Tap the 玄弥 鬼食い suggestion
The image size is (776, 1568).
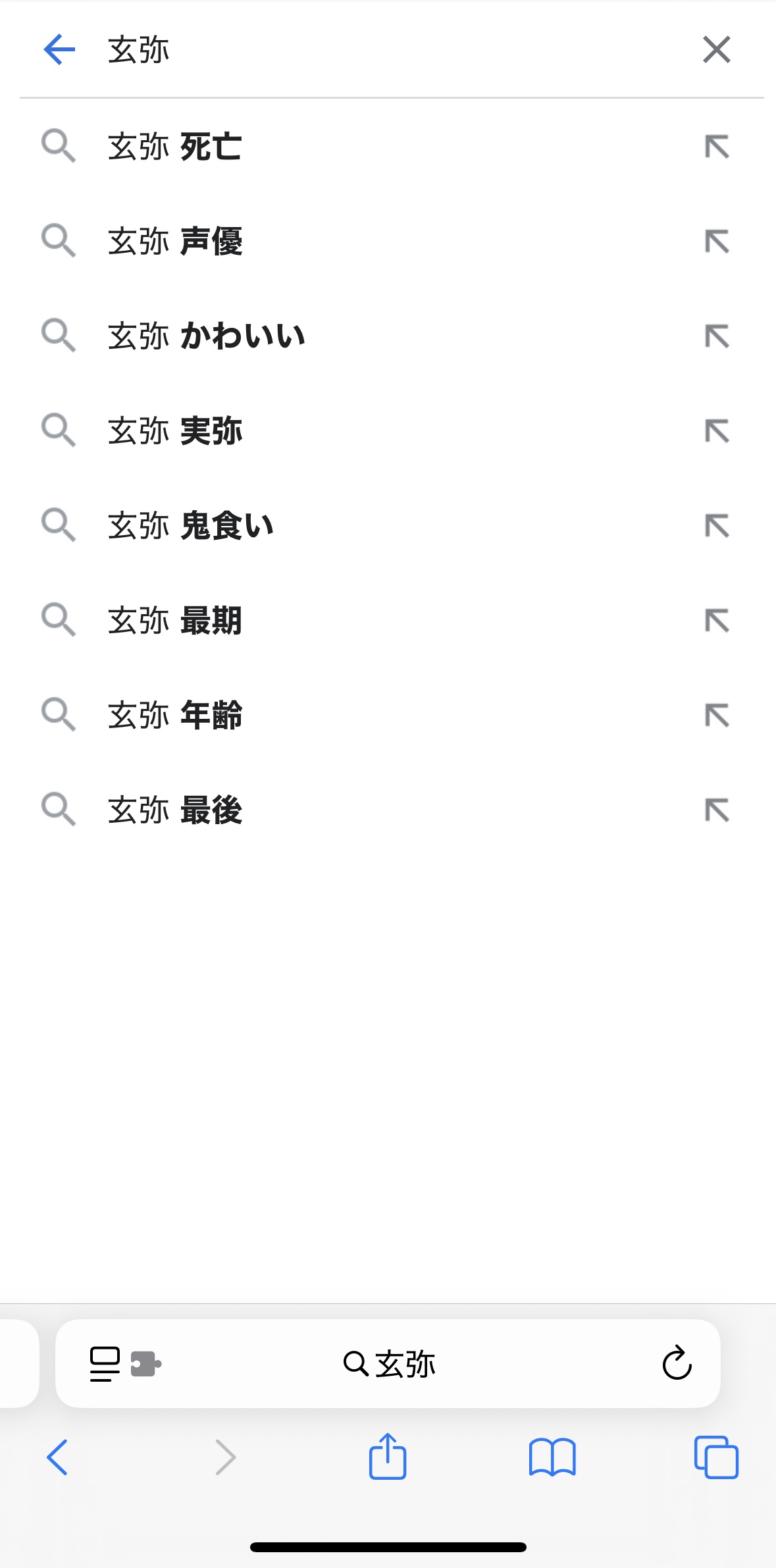[x=191, y=525]
